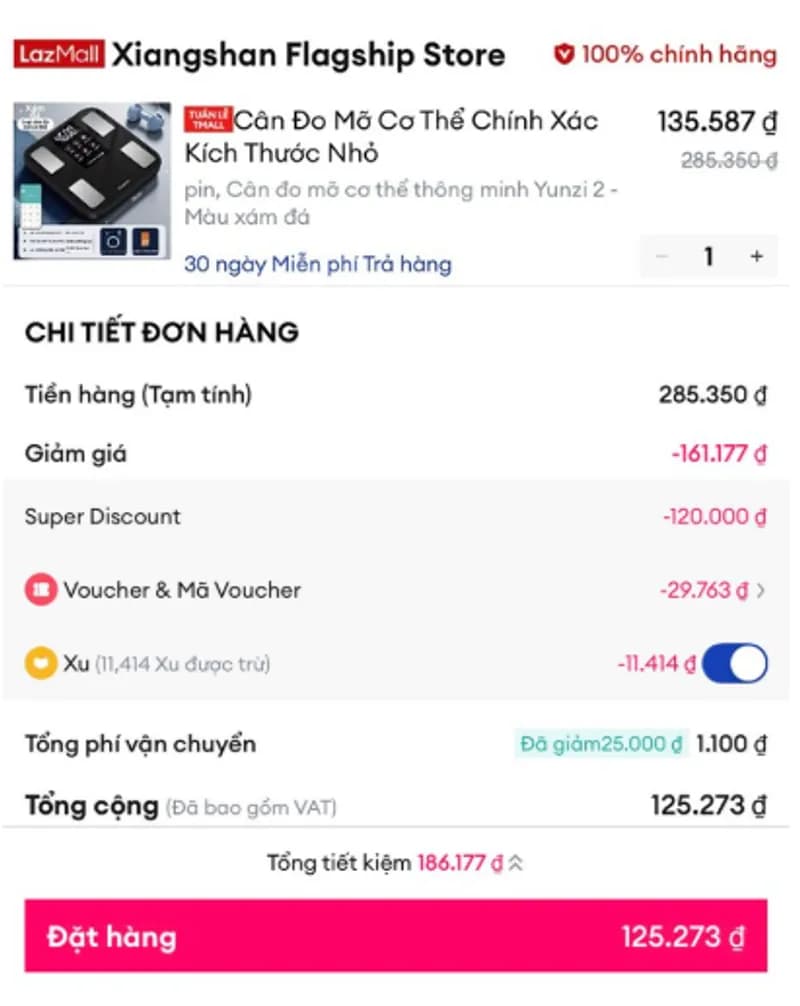Click the pink voucher ticket icon
800x1006 pixels.
[x=39, y=590]
